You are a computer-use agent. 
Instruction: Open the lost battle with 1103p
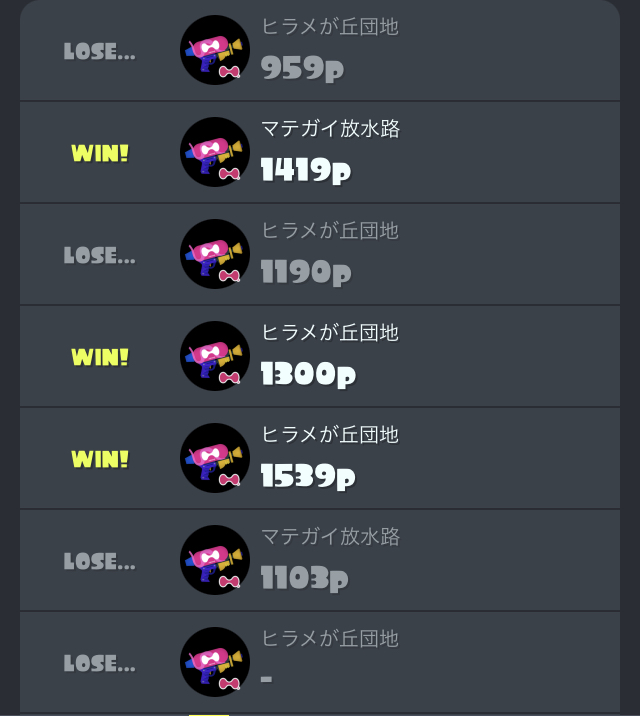click(x=320, y=561)
